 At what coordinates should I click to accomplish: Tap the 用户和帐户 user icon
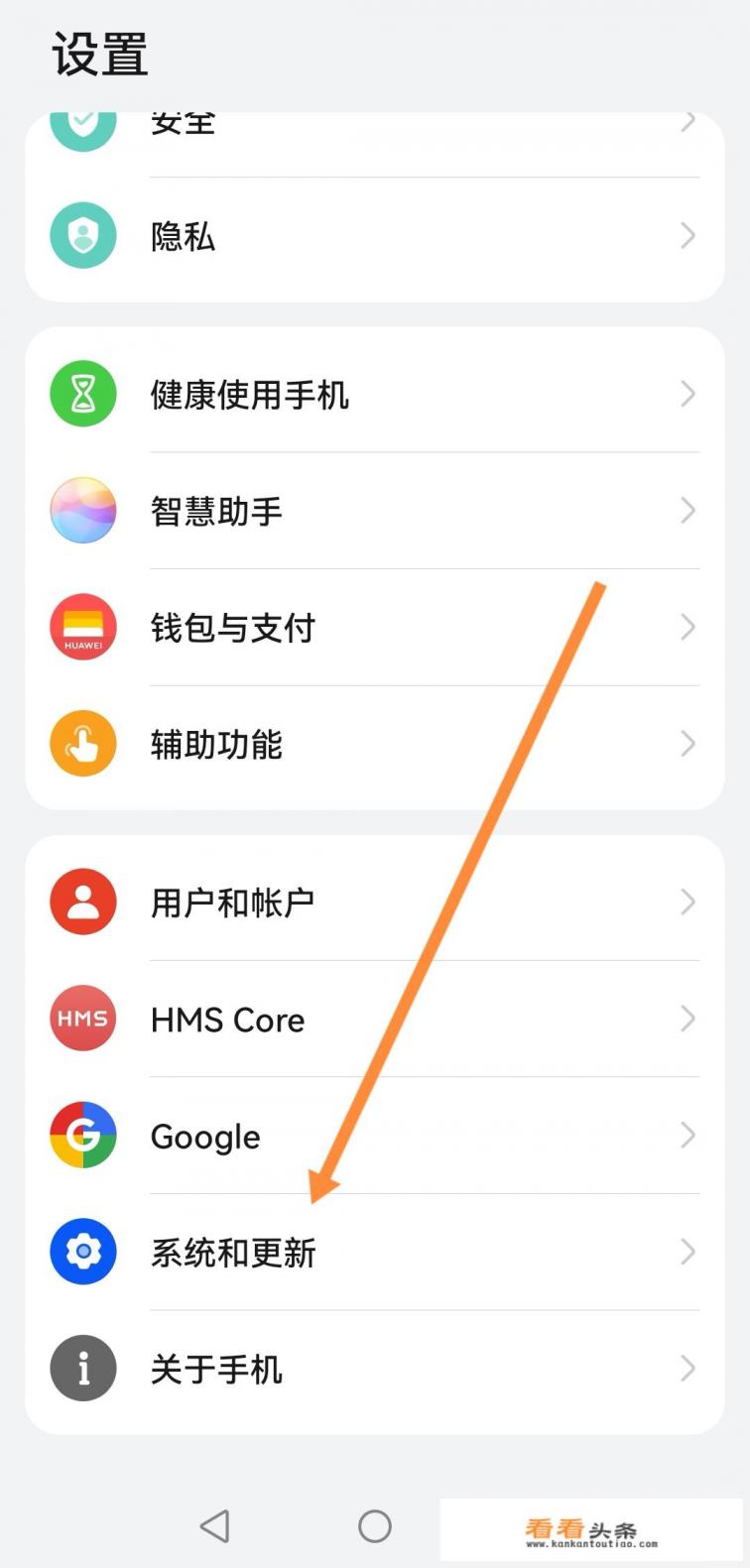coord(82,901)
